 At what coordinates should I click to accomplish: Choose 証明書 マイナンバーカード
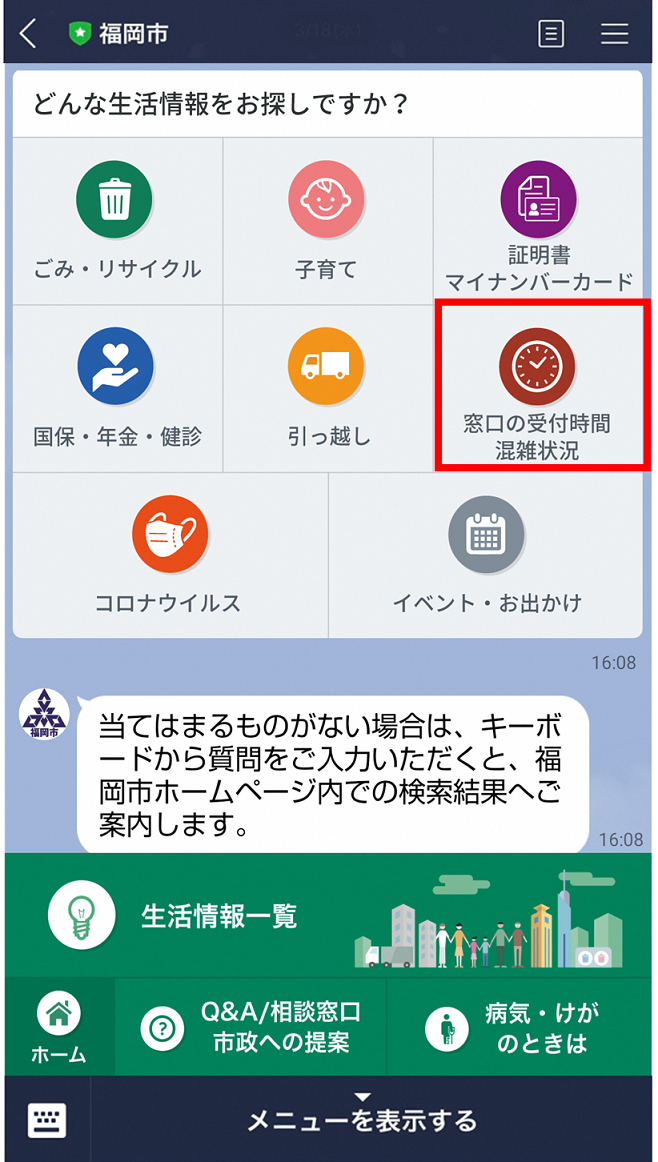tap(538, 222)
